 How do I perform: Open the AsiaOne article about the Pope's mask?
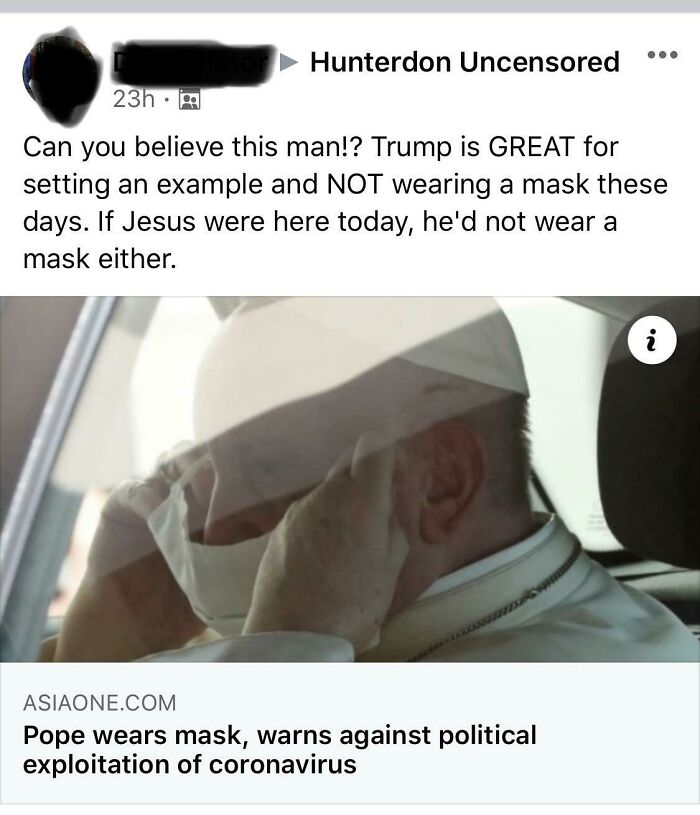[279, 750]
